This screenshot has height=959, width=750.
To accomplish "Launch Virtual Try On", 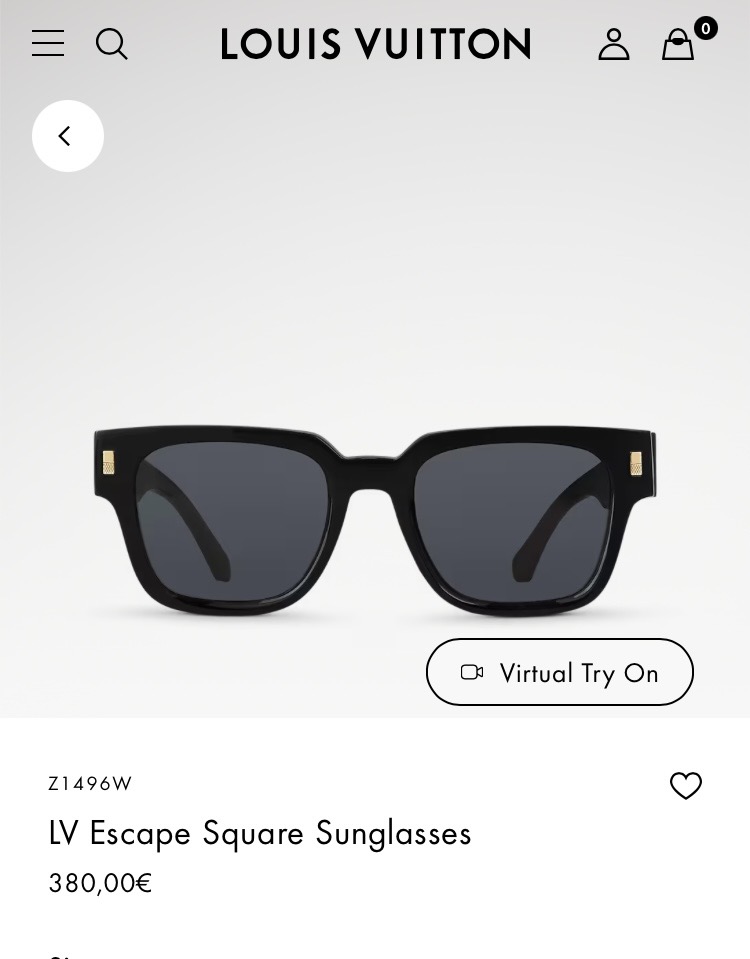I will [x=560, y=672].
